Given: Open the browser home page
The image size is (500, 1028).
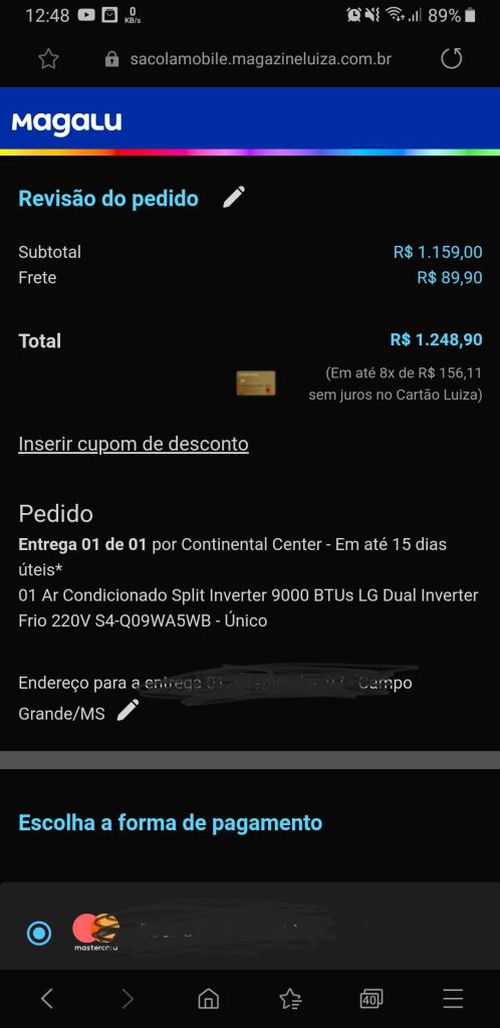Looking at the screenshot, I should 208,999.
